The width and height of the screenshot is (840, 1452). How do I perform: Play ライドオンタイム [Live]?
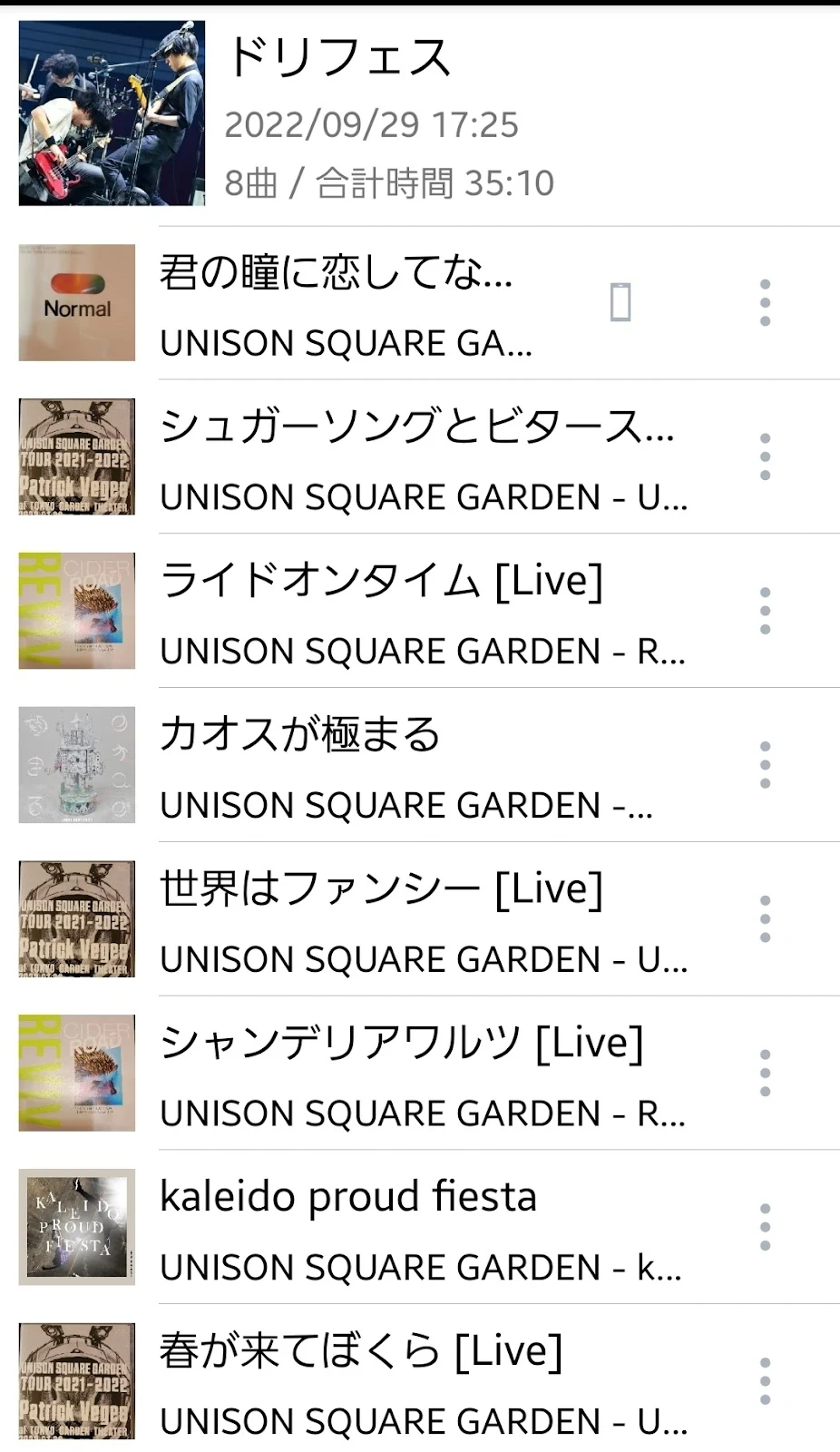417,612
